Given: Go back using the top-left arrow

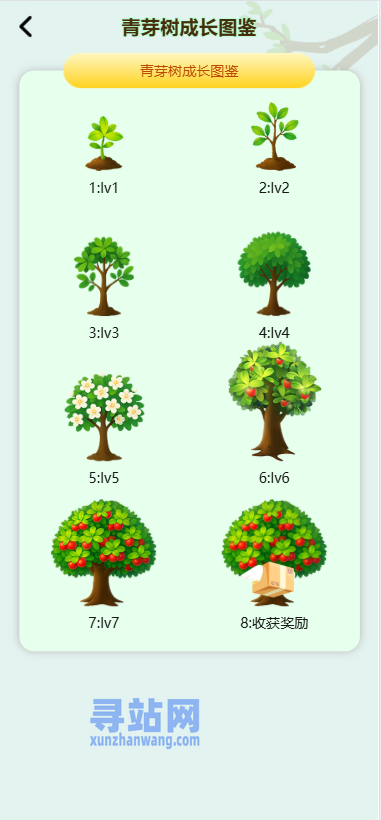Looking at the screenshot, I should (x=26, y=27).
